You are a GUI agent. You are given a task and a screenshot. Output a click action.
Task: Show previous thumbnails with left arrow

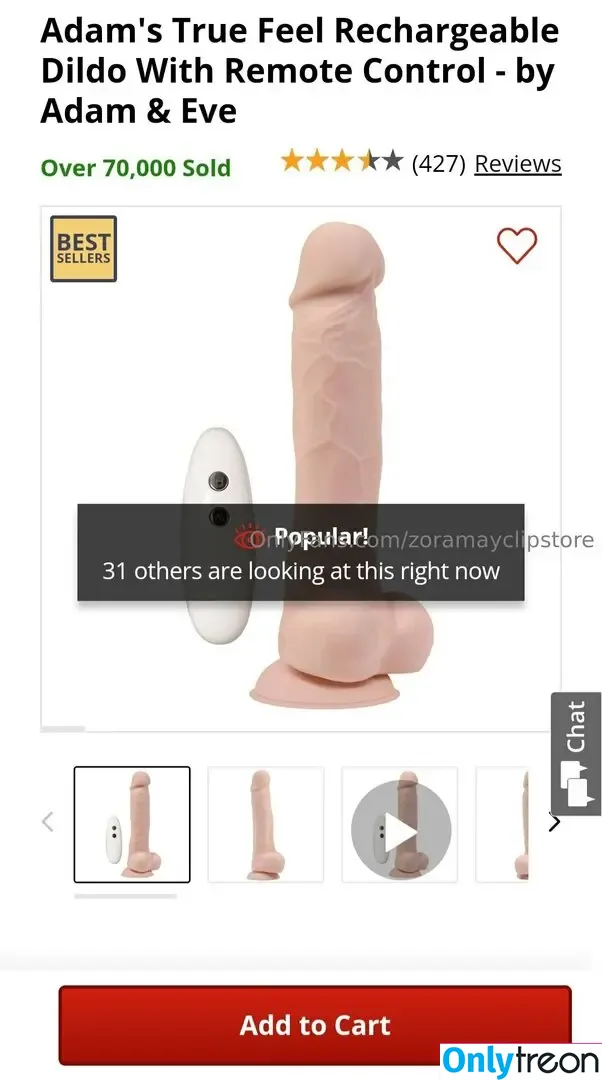[x=48, y=822]
